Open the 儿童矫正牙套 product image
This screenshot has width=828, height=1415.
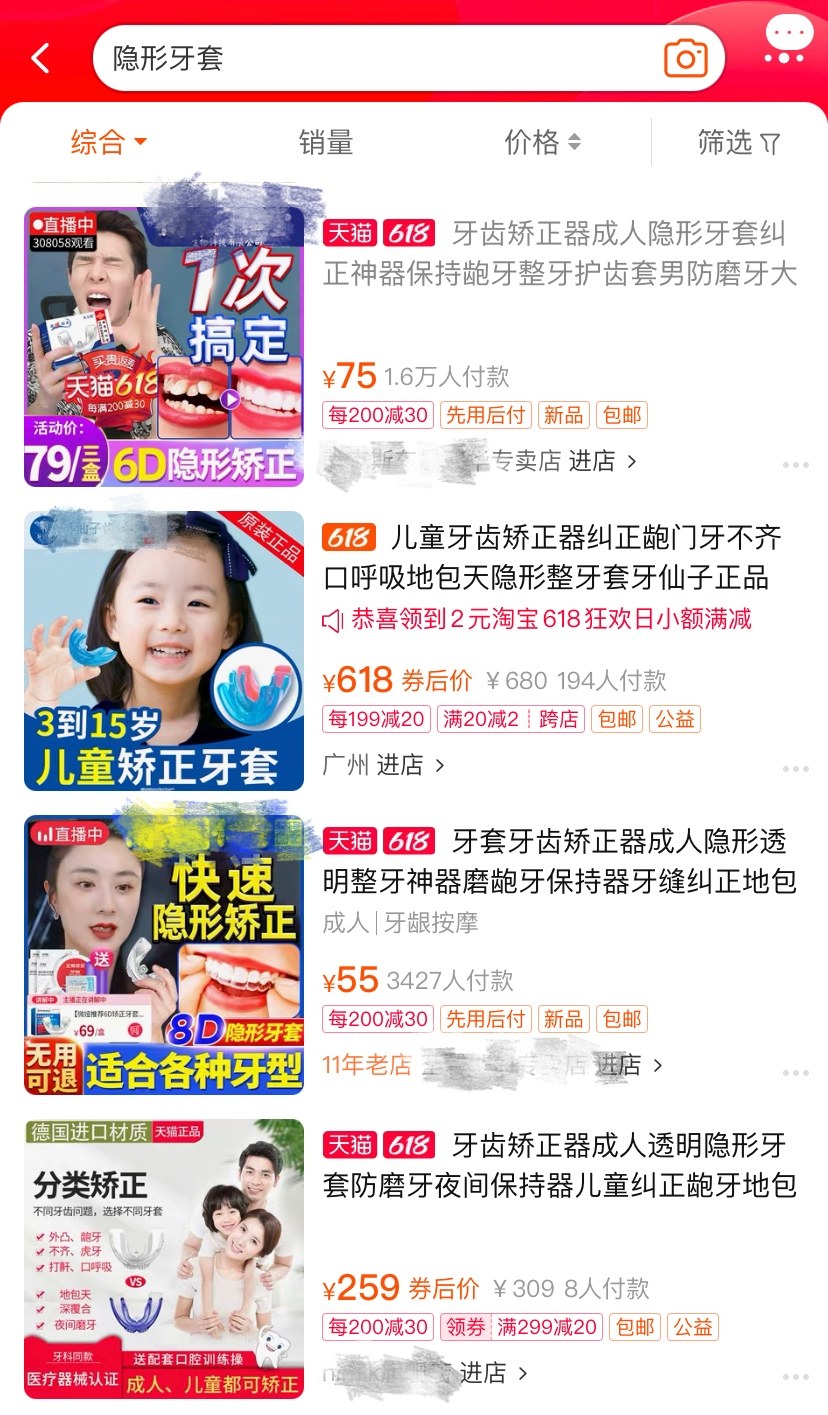point(164,651)
